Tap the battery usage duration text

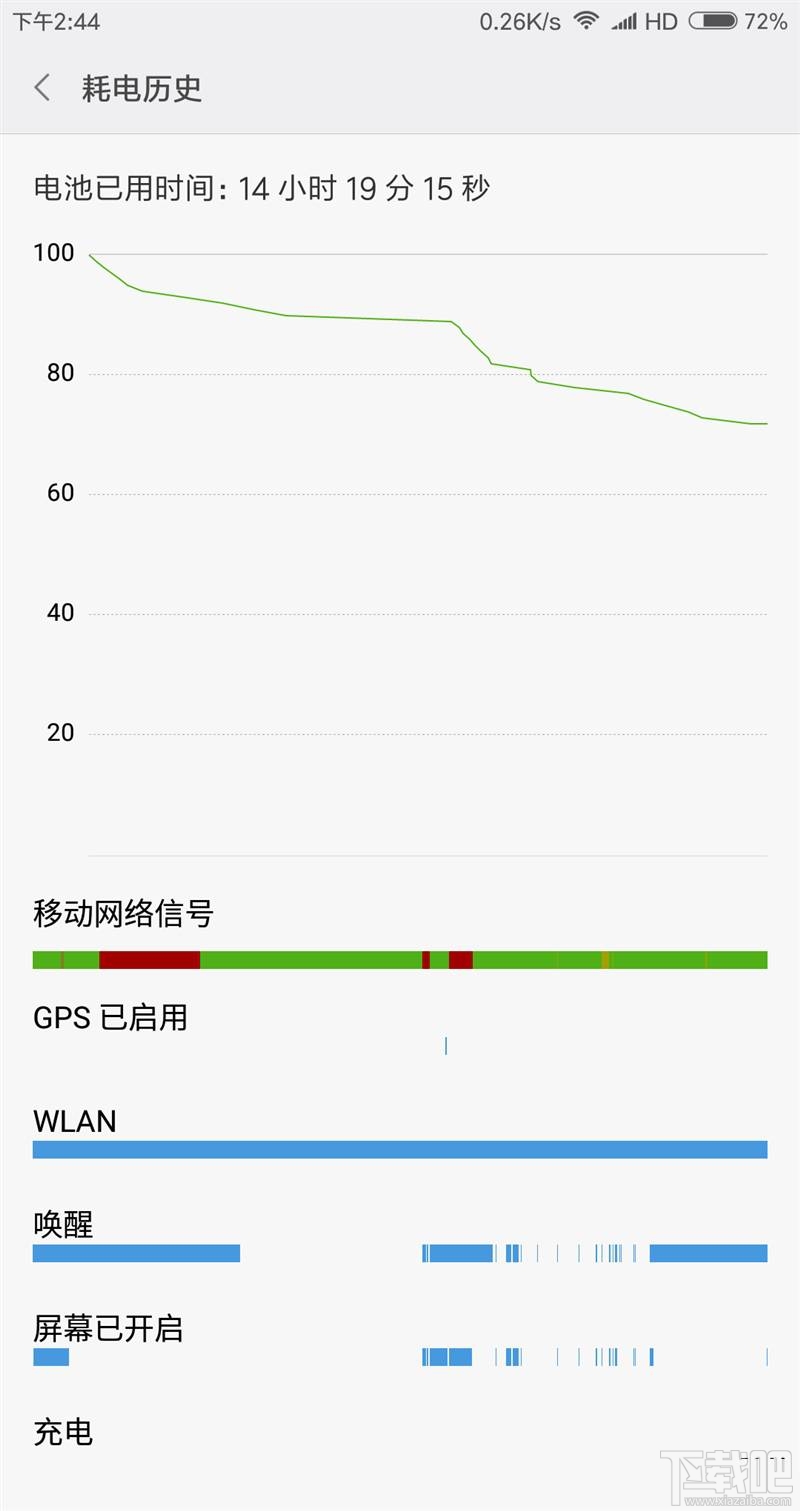370,188
